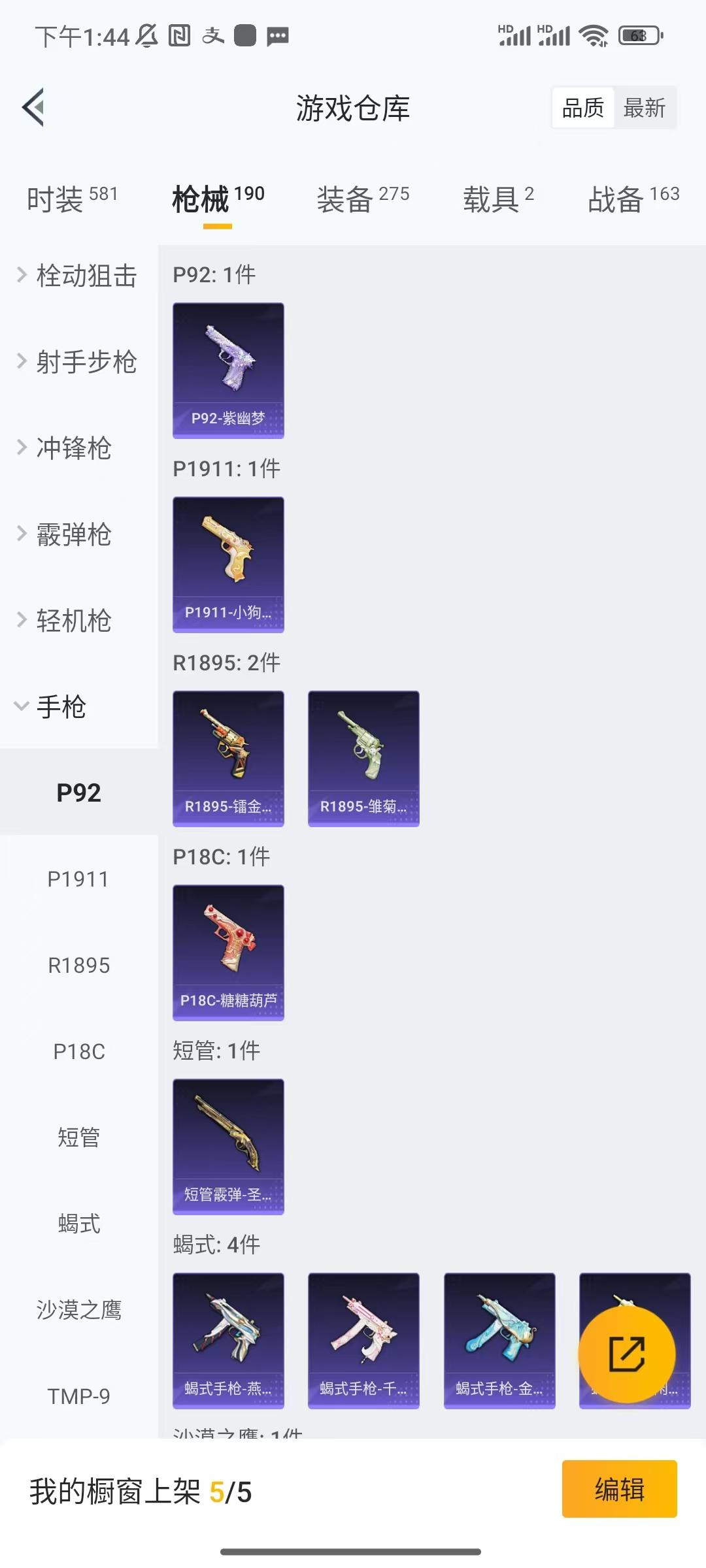
Task: View the P1911-小狗 pistol skin
Action: pos(227,564)
